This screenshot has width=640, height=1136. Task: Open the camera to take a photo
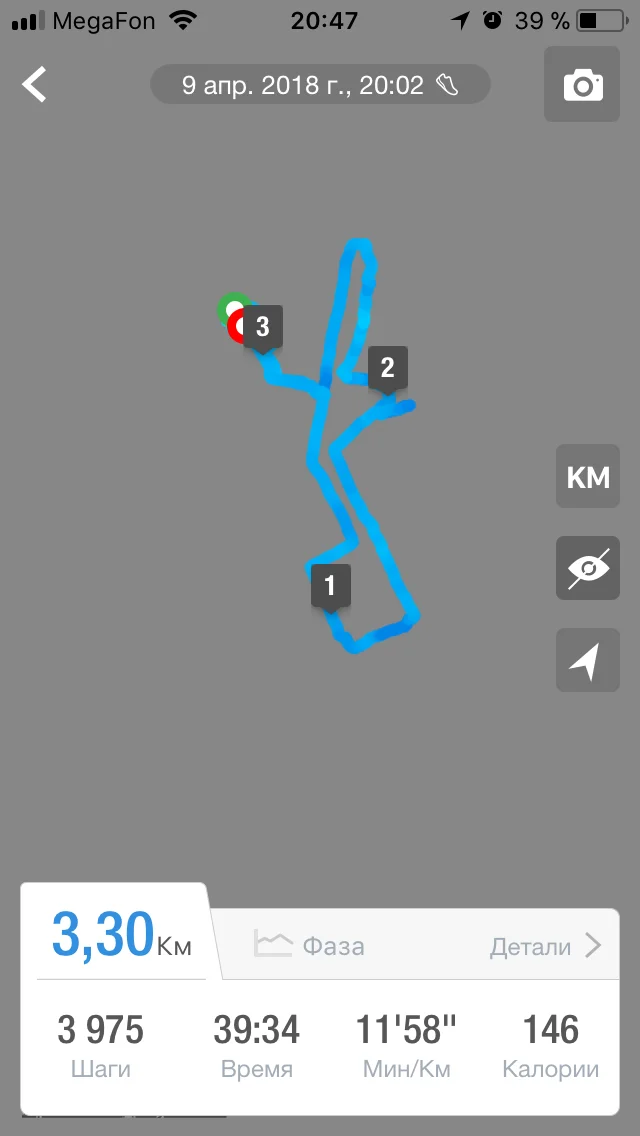pos(582,84)
